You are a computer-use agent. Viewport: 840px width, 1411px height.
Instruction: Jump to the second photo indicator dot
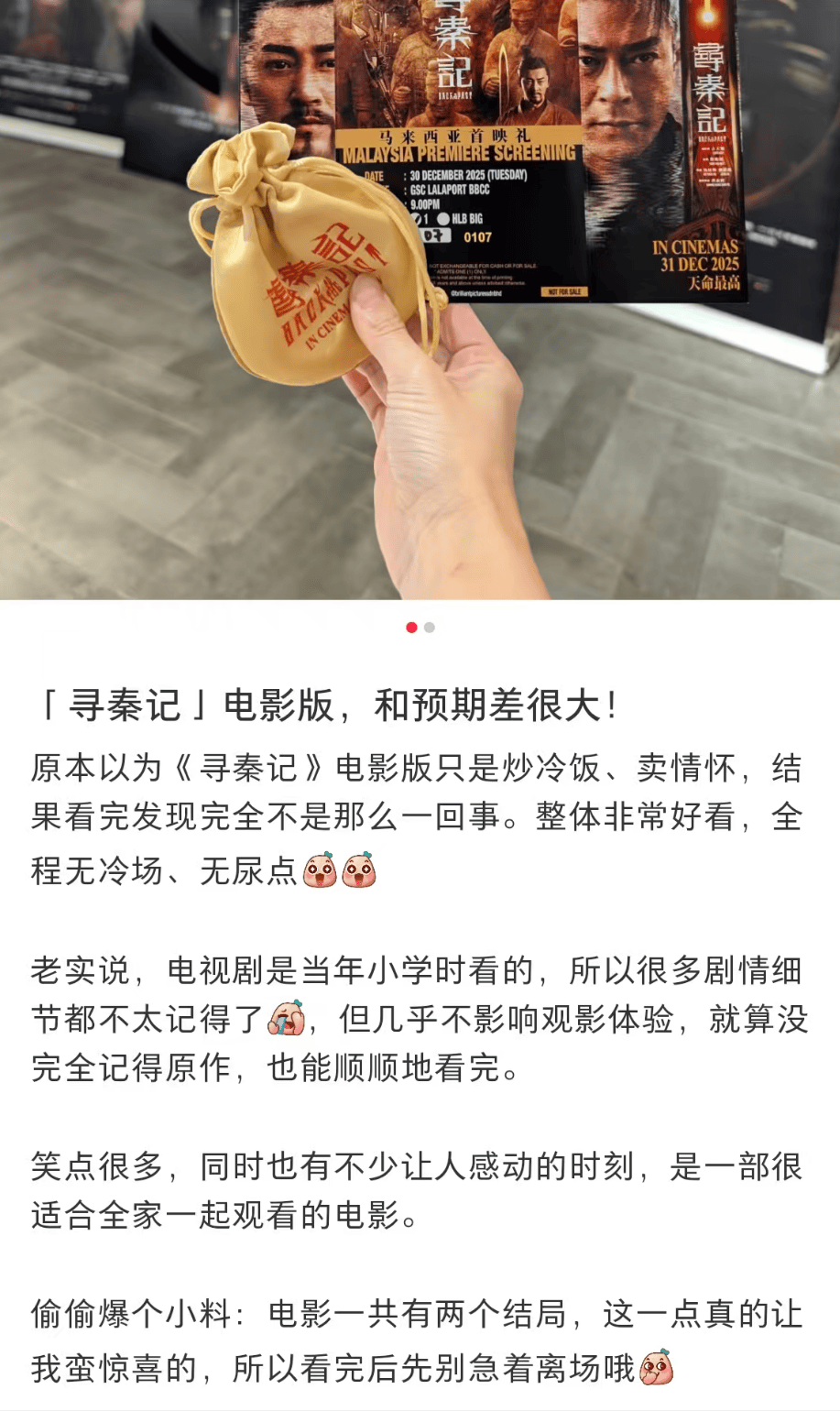430,628
